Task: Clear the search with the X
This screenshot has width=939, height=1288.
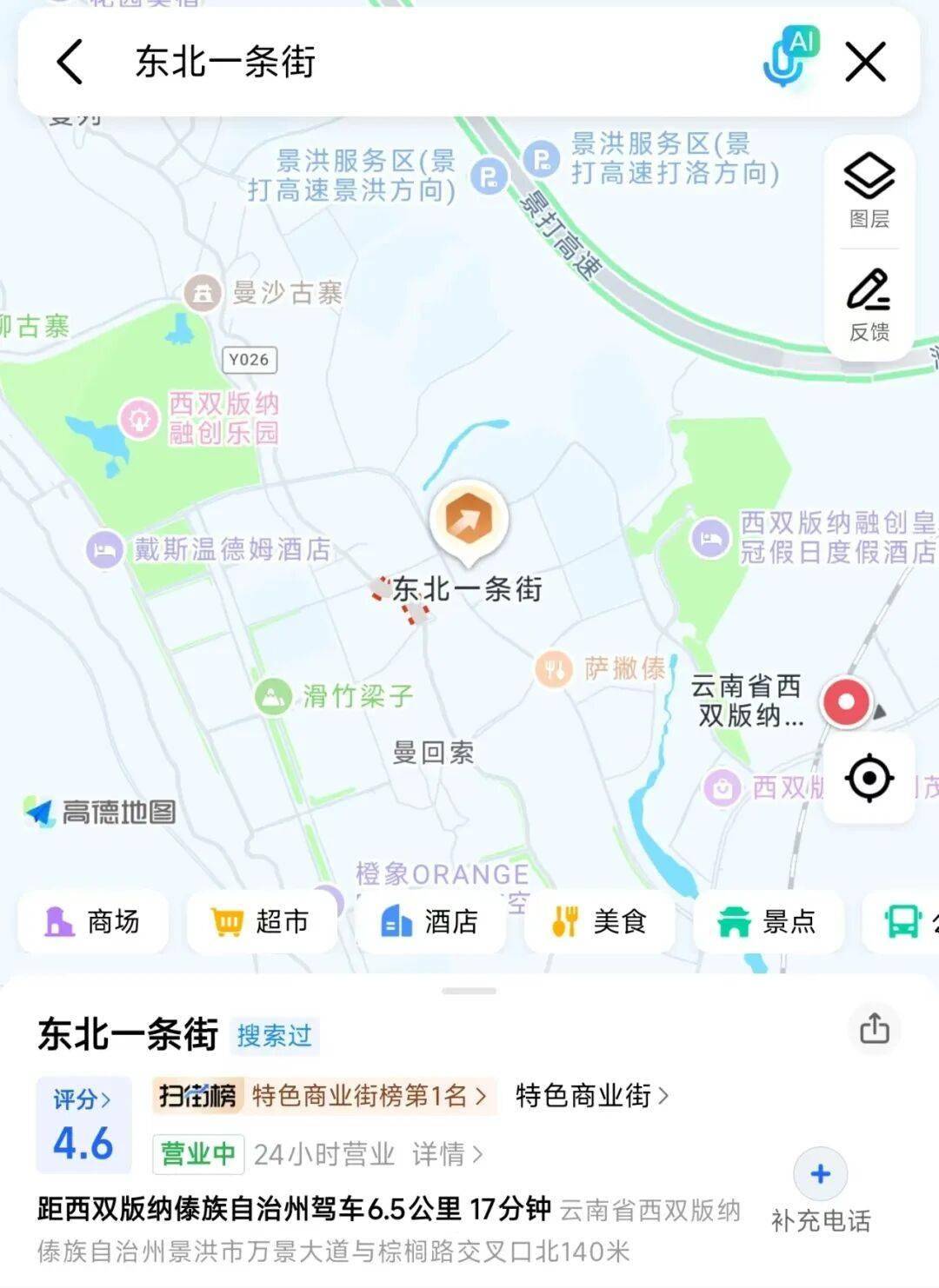Action: tap(865, 62)
